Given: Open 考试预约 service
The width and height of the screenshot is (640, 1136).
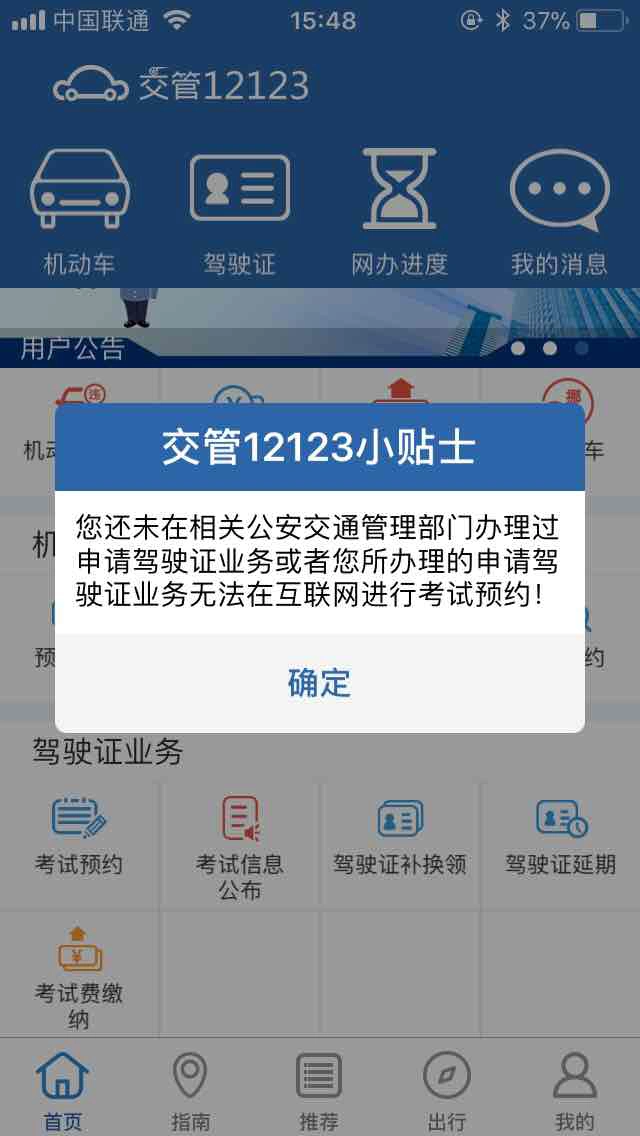Looking at the screenshot, I should [x=79, y=838].
